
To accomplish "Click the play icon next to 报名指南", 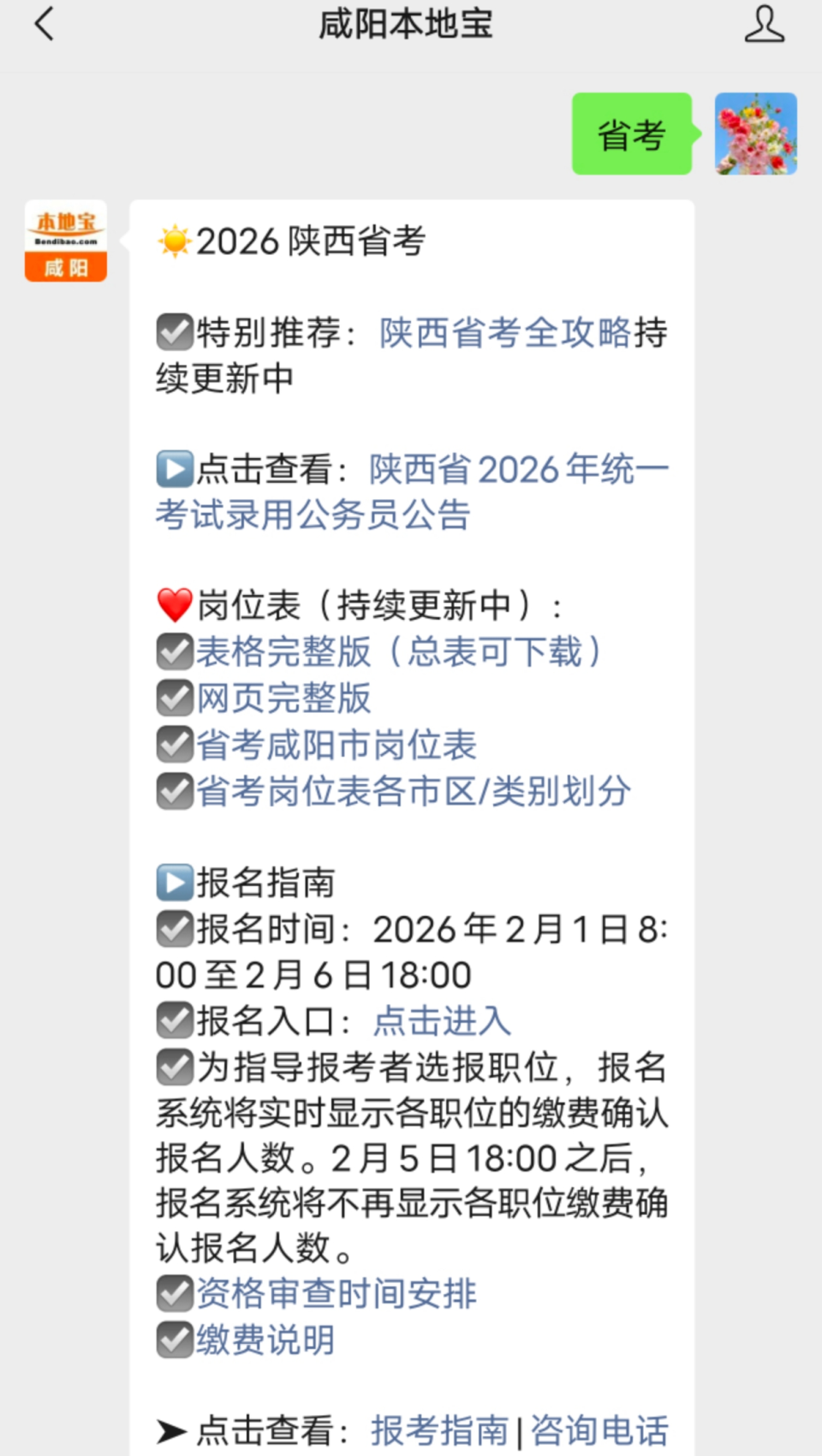I will [174, 881].
